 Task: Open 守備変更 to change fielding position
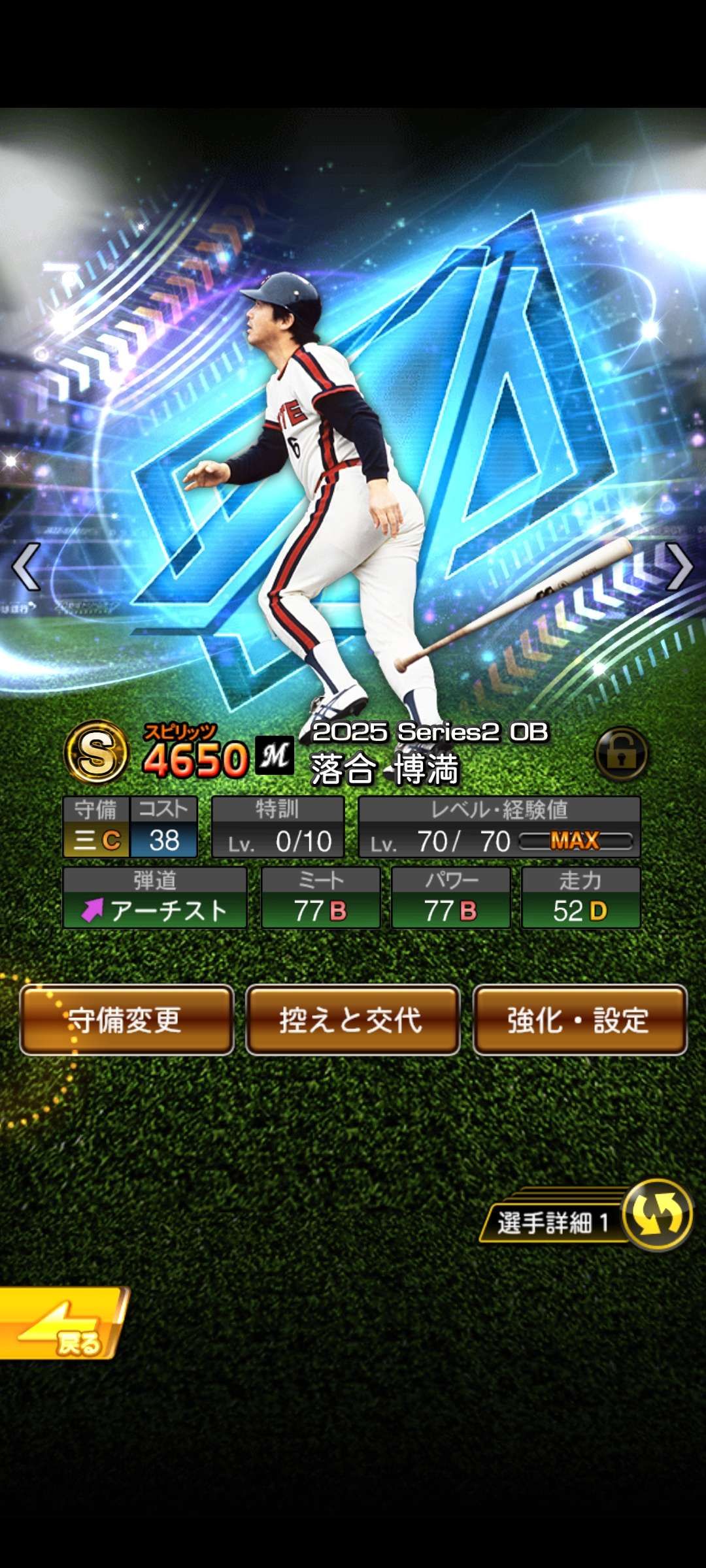[x=127, y=1020]
